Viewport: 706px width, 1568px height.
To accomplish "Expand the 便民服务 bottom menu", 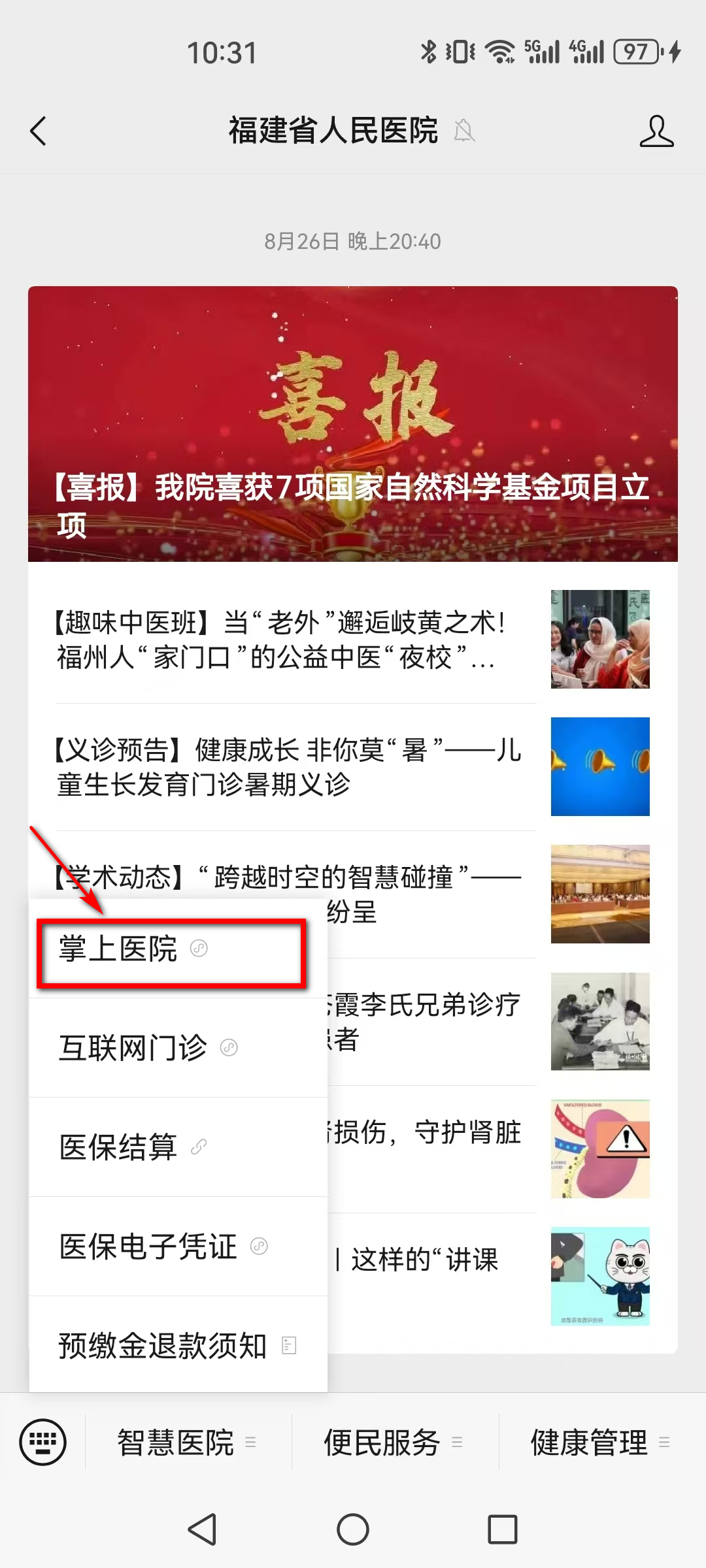I will pyautogui.click(x=394, y=1442).
